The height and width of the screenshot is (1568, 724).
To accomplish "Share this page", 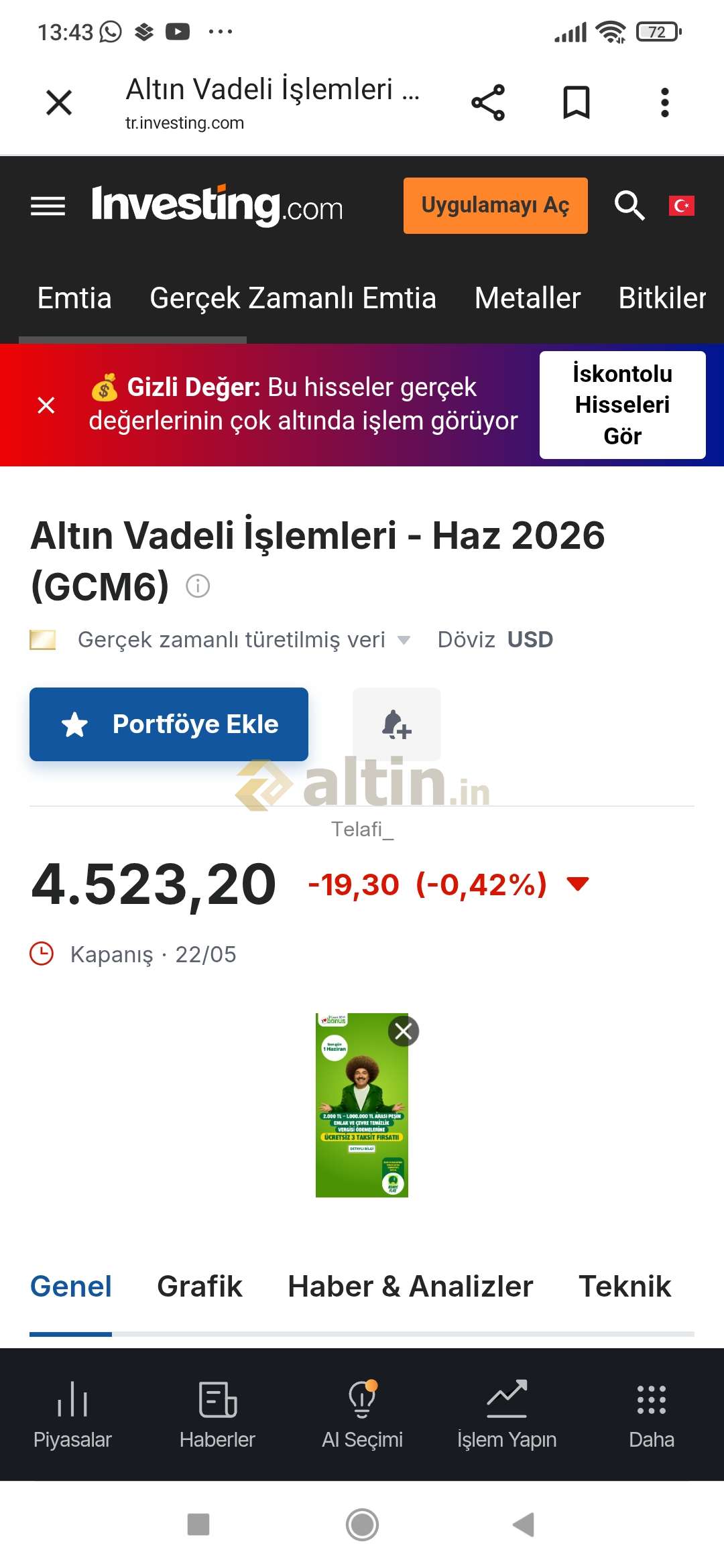I will pos(488,103).
